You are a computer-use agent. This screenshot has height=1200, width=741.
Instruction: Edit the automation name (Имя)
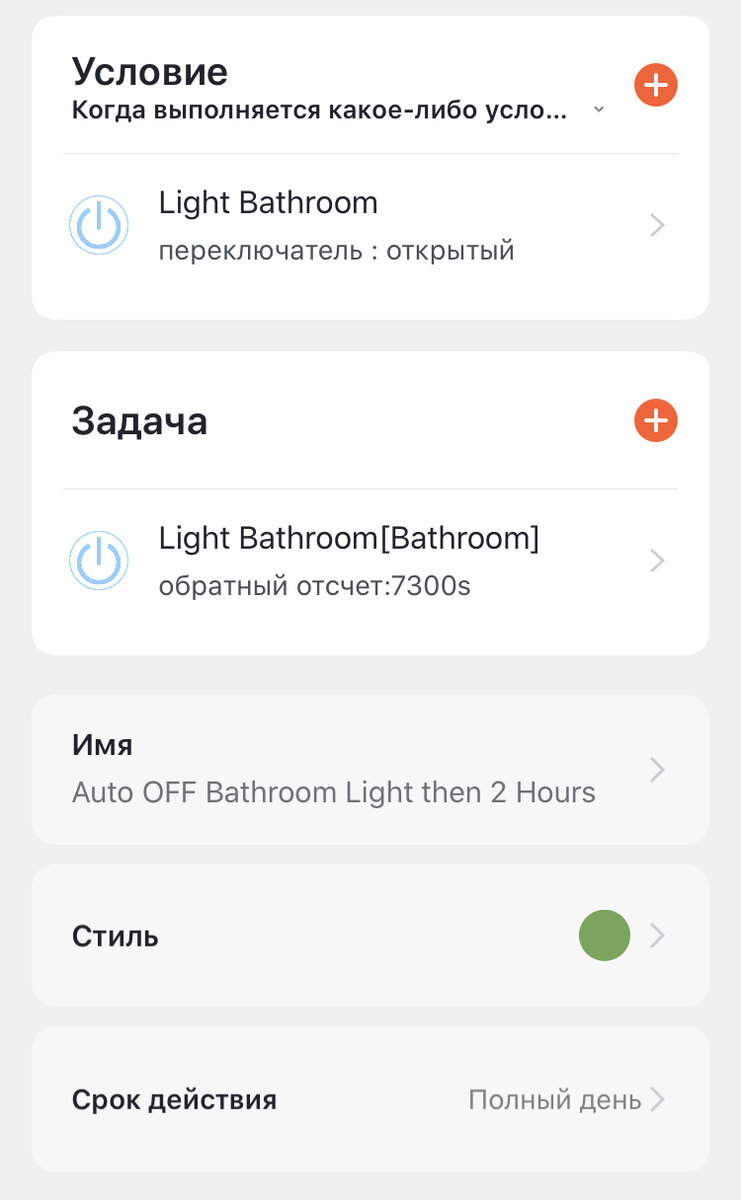[x=370, y=770]
